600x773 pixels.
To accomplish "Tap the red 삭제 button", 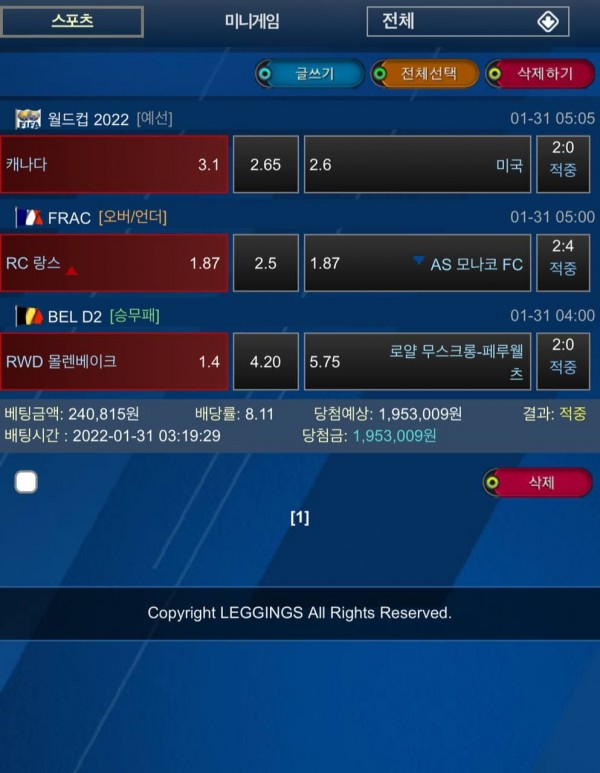I will tap(537, 482).
